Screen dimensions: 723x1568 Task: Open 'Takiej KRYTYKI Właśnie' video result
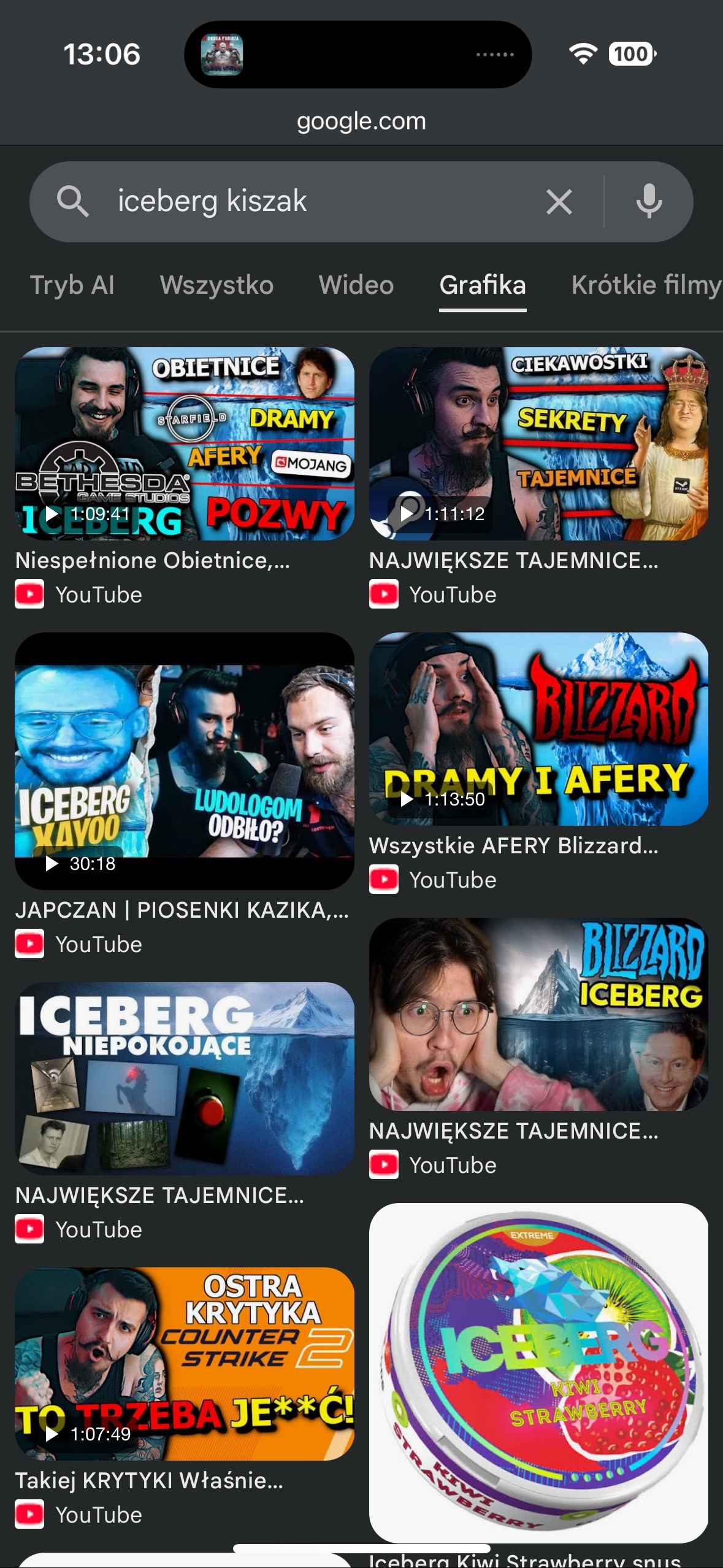pos(185,1364)
